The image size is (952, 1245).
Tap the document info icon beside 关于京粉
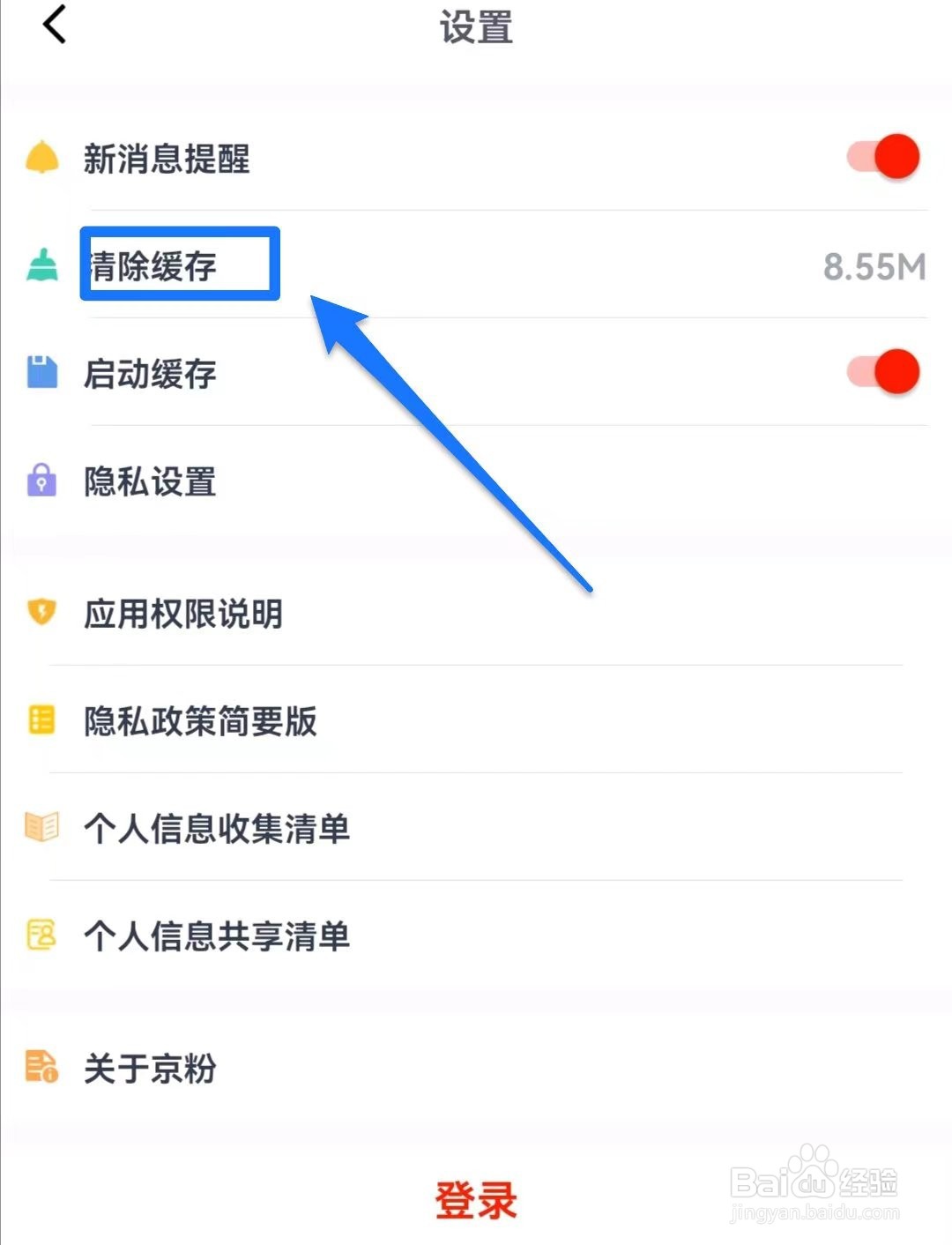coord(40,1067)
